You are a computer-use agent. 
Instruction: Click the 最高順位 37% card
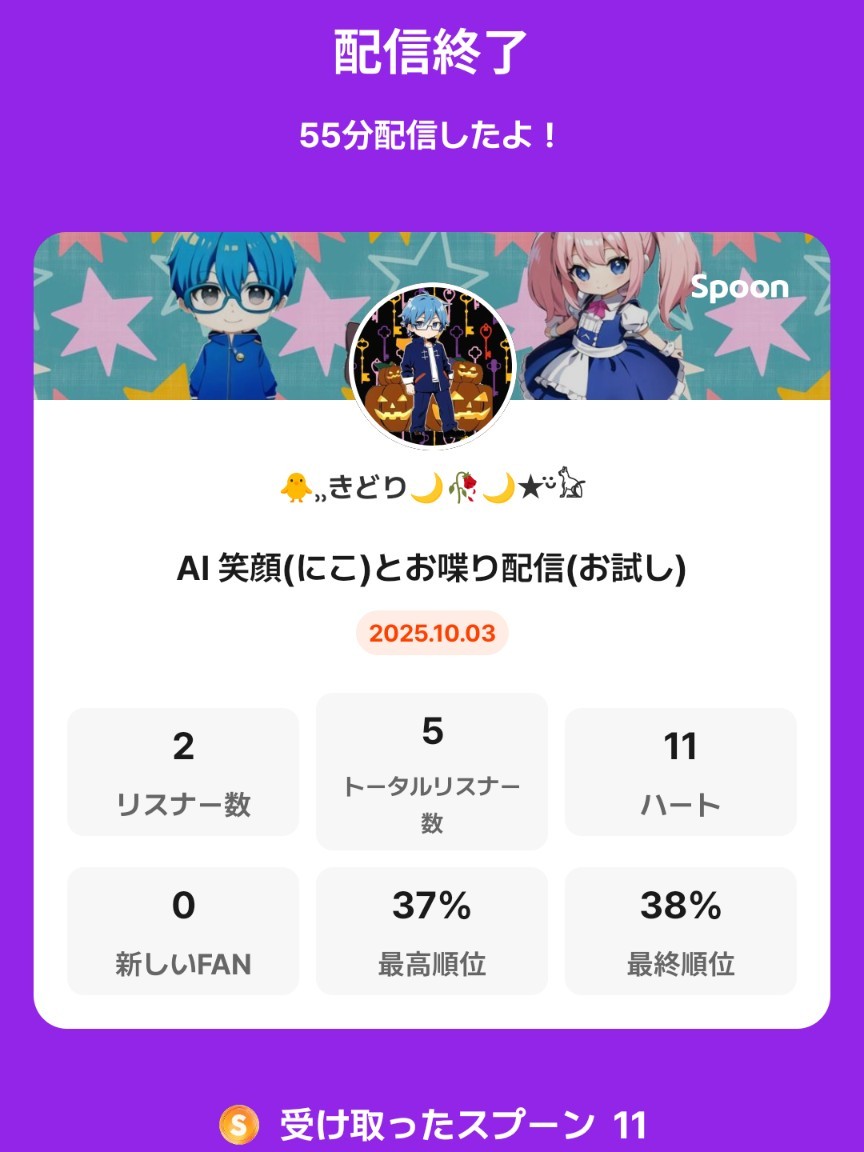431,930
